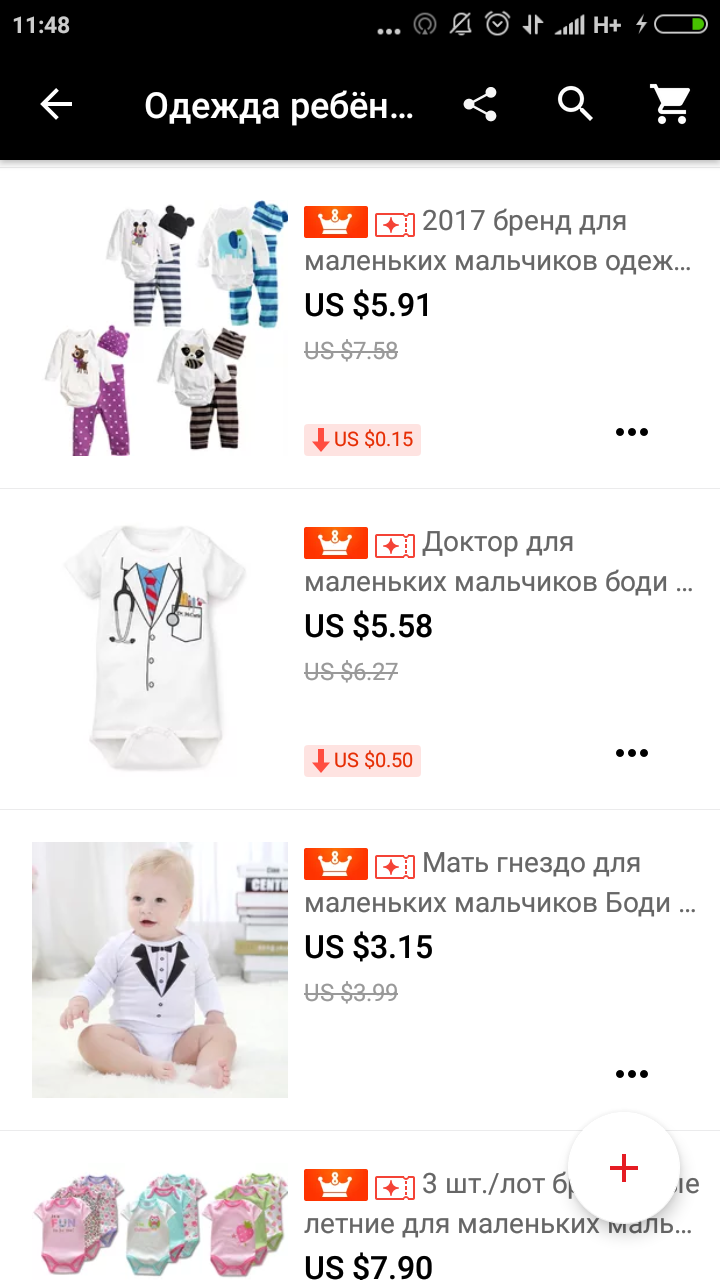Open more options for the US $5.91 item

632,432
